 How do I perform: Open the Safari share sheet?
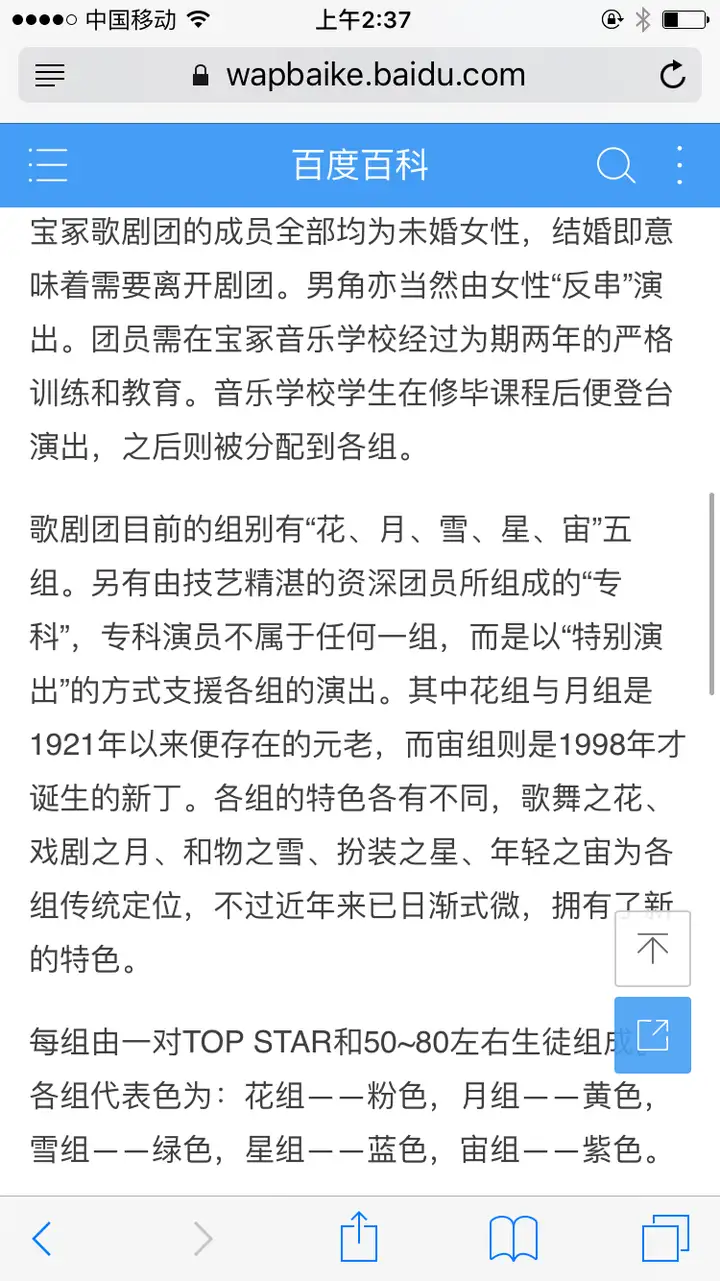pyautogui.click(x=359, y=1237)
